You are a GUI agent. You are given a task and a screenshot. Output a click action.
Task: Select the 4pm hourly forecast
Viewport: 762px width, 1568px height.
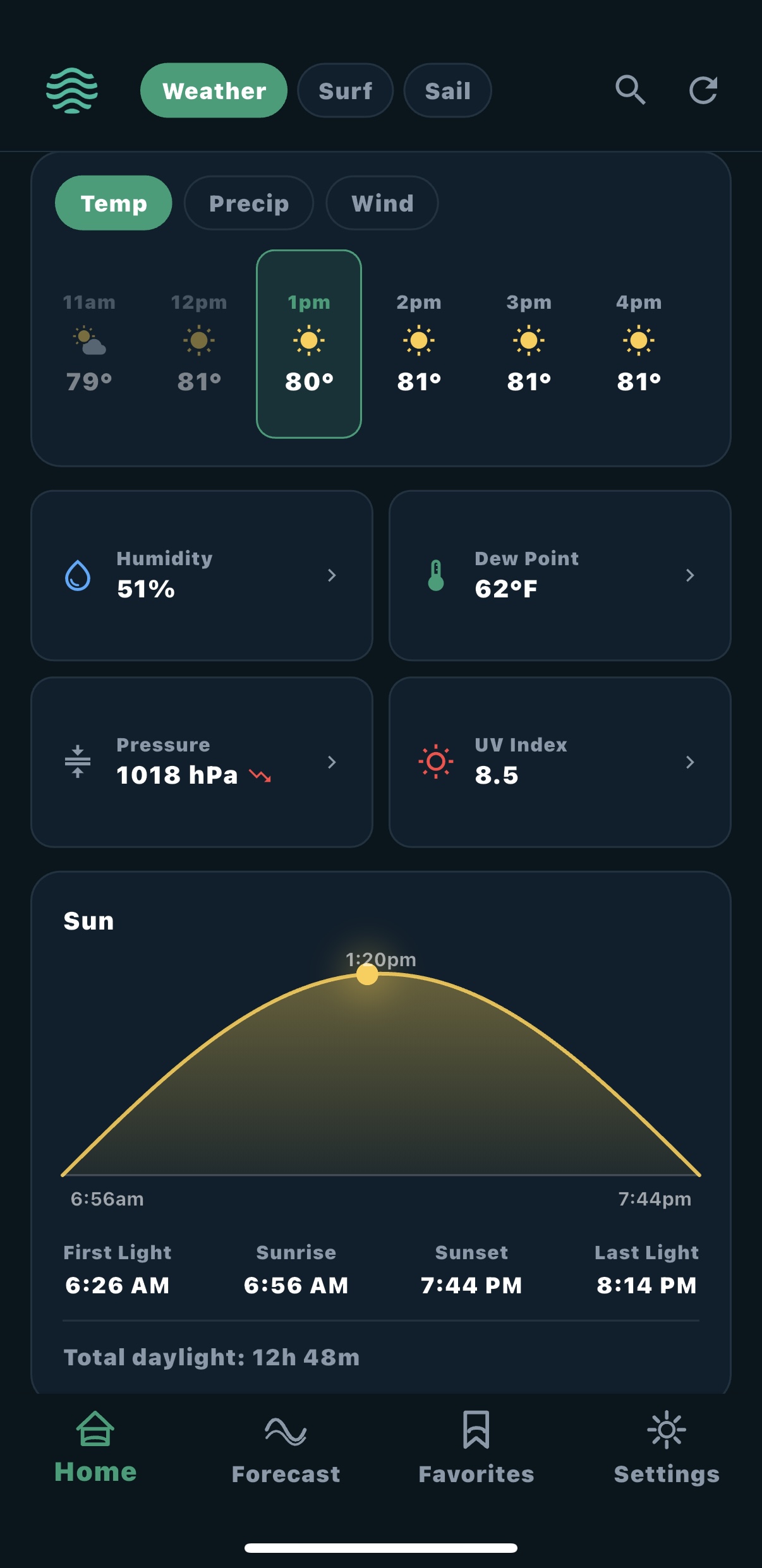pyautogui.click(x=639, y=344)
